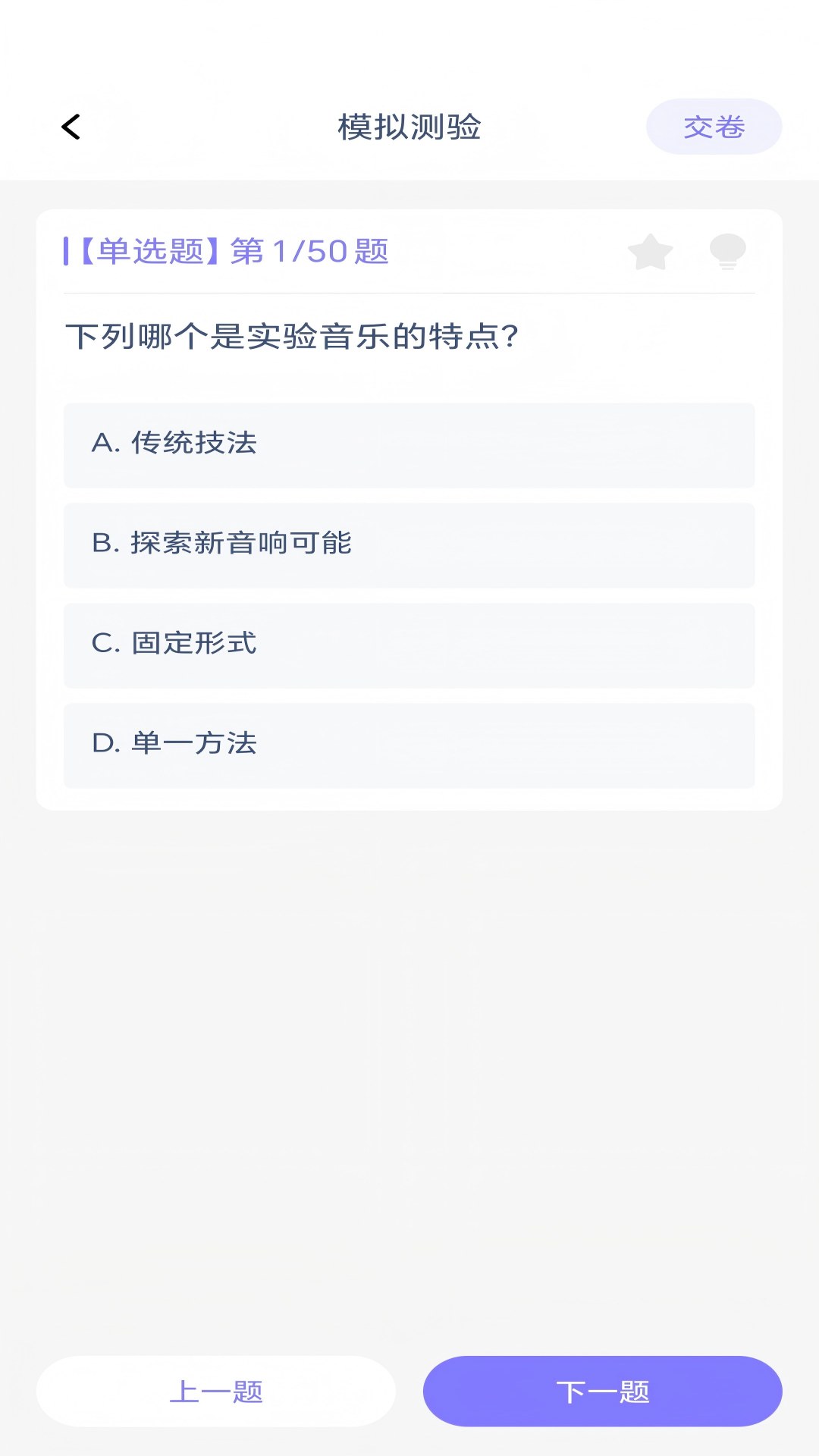Tap the 模拟测验 title in the header

pos(409,126)
